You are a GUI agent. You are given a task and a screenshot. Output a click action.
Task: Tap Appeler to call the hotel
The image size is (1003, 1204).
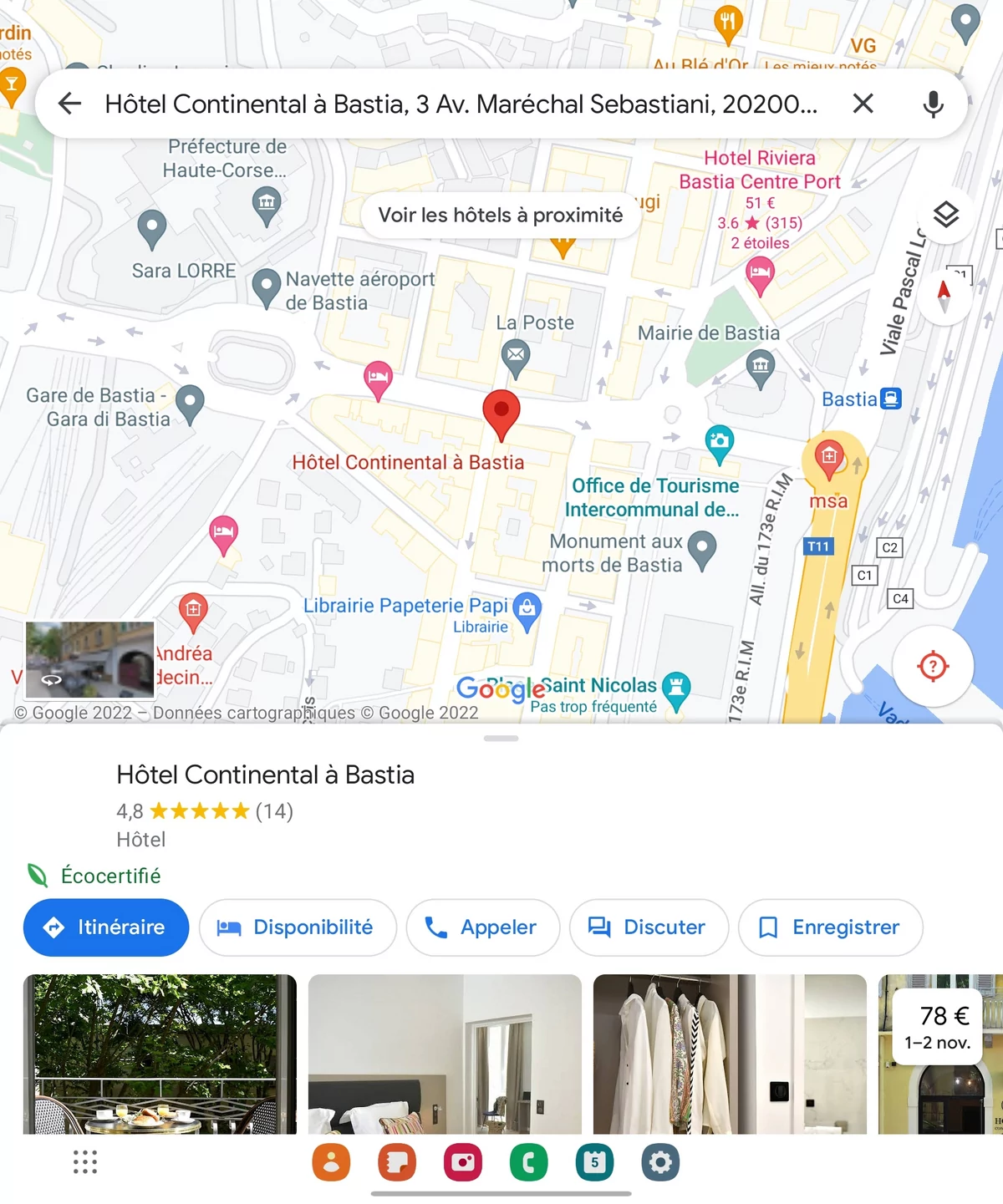click(x=482, y=927)
